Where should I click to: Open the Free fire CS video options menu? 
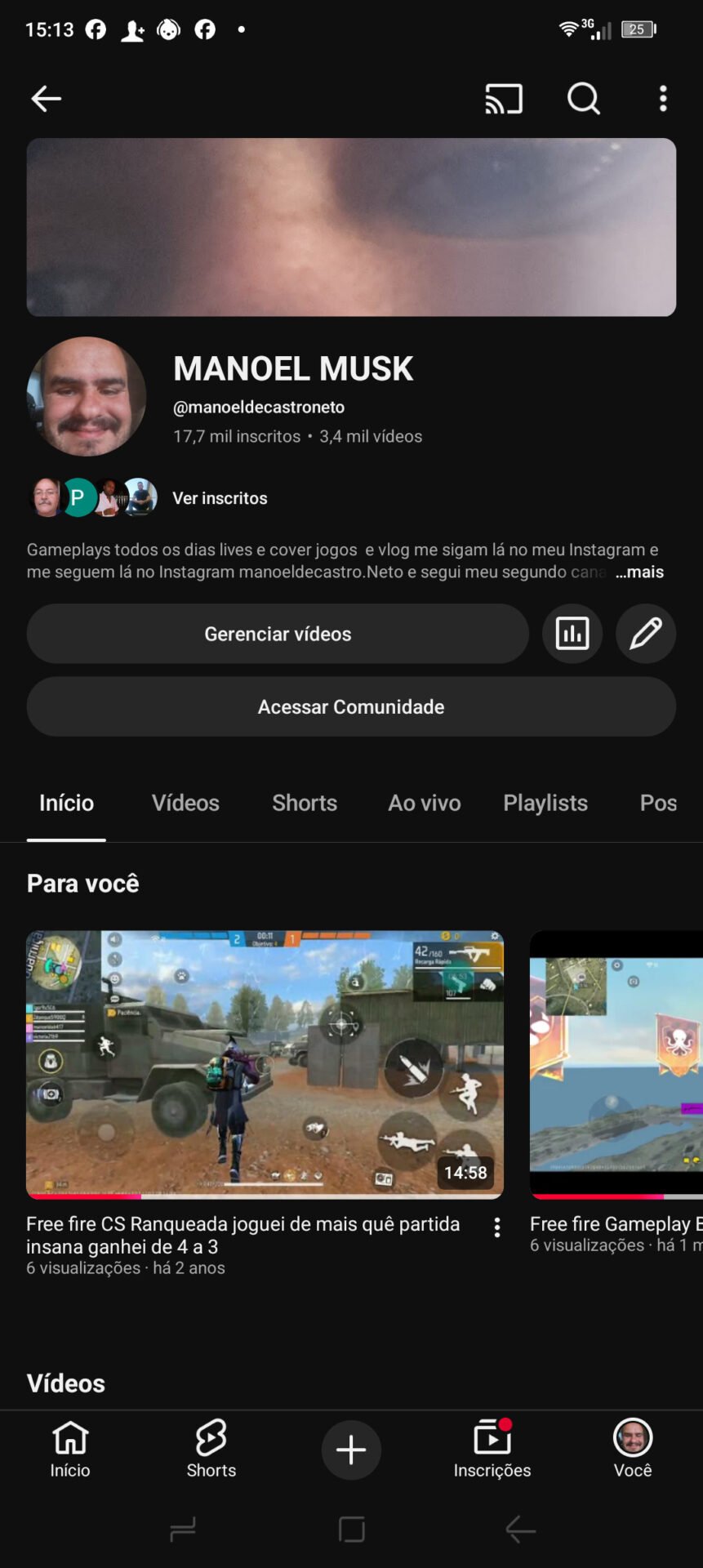point(496,1227)
